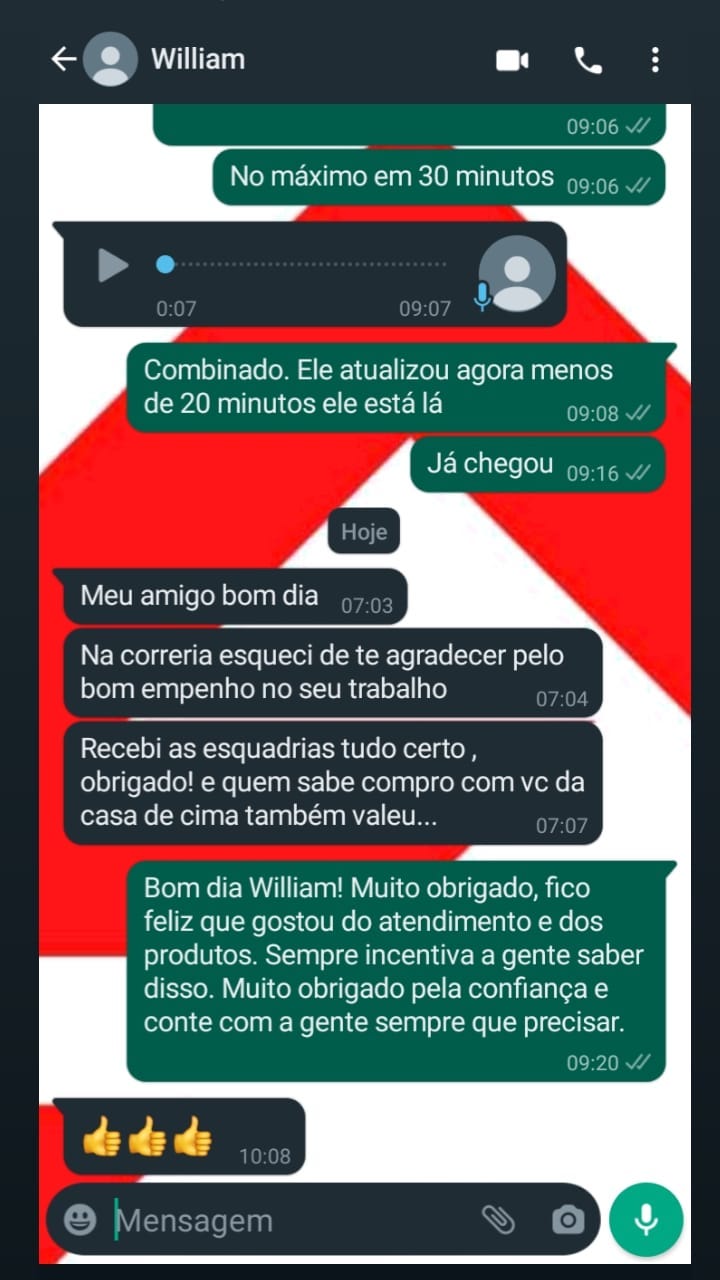This screenshot has height=1280, width=720.
Task: Go back to the chat list
Action: pos(63,60)
